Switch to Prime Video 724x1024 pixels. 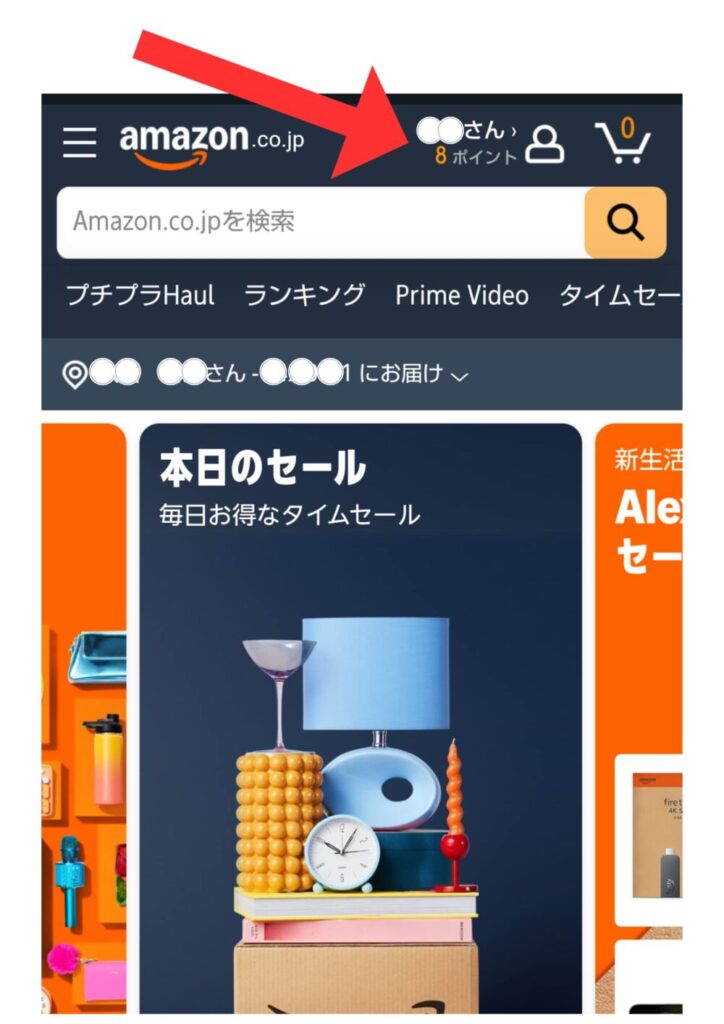pos(462,295)
